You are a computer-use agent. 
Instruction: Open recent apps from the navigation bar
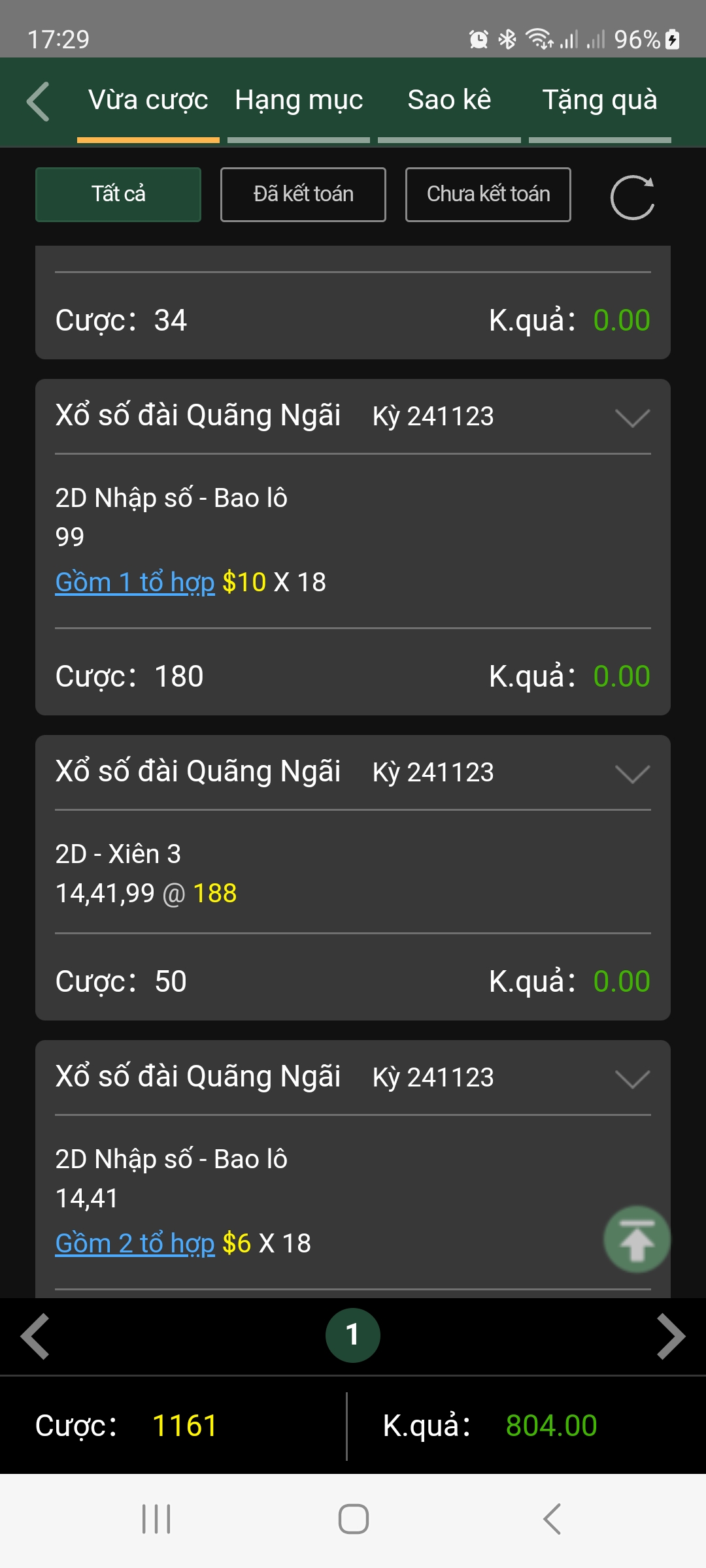pos(156,1519)
